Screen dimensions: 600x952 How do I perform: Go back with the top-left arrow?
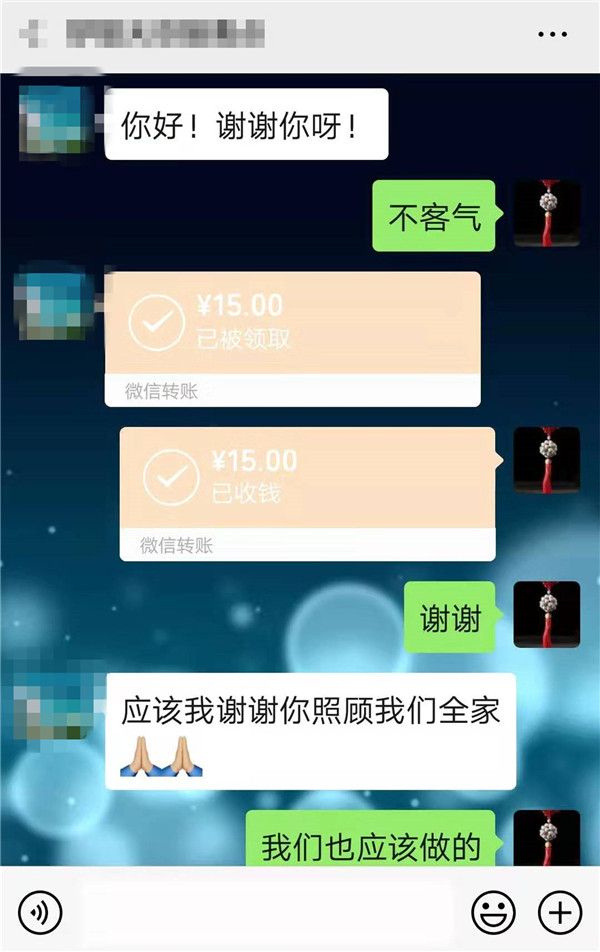point(34,35)
